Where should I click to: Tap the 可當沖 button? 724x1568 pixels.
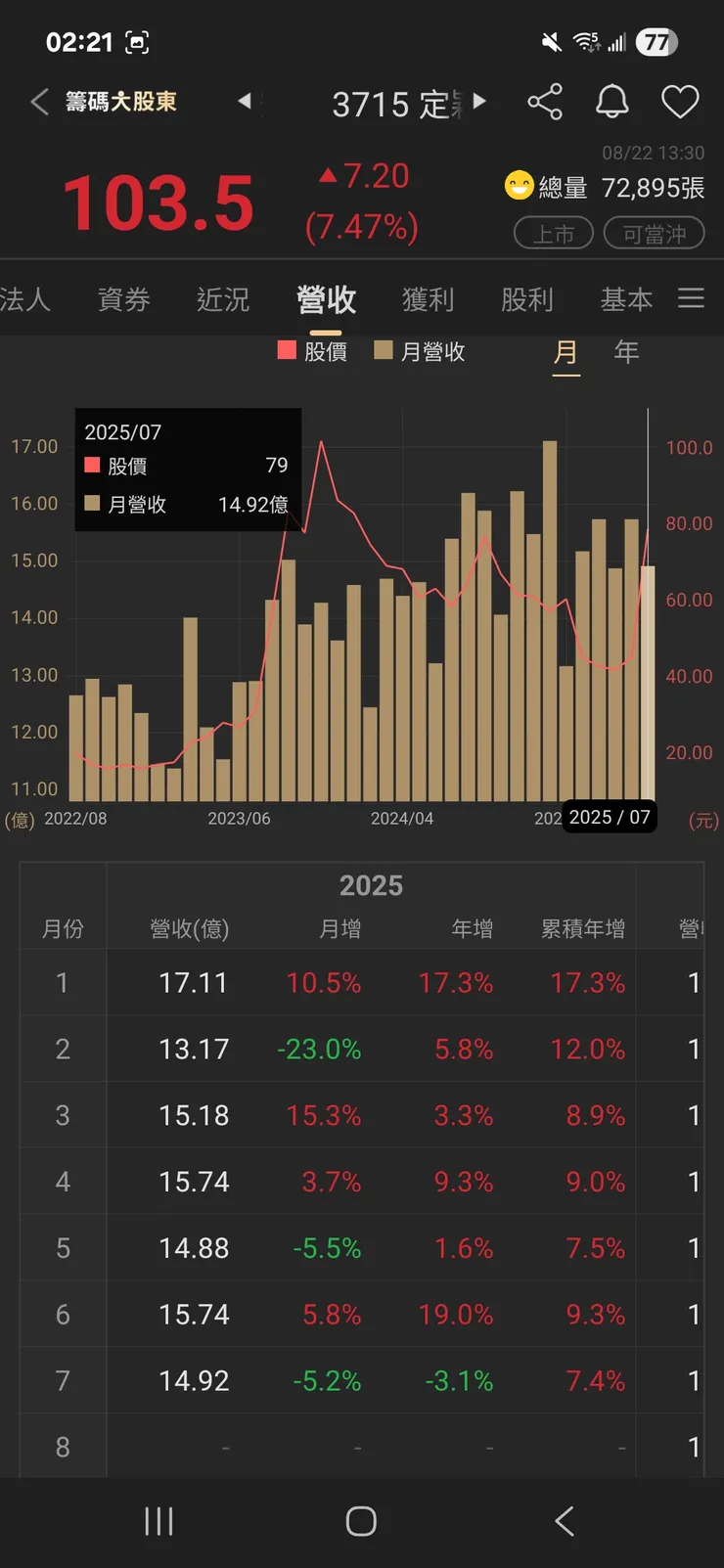point(653,233)
